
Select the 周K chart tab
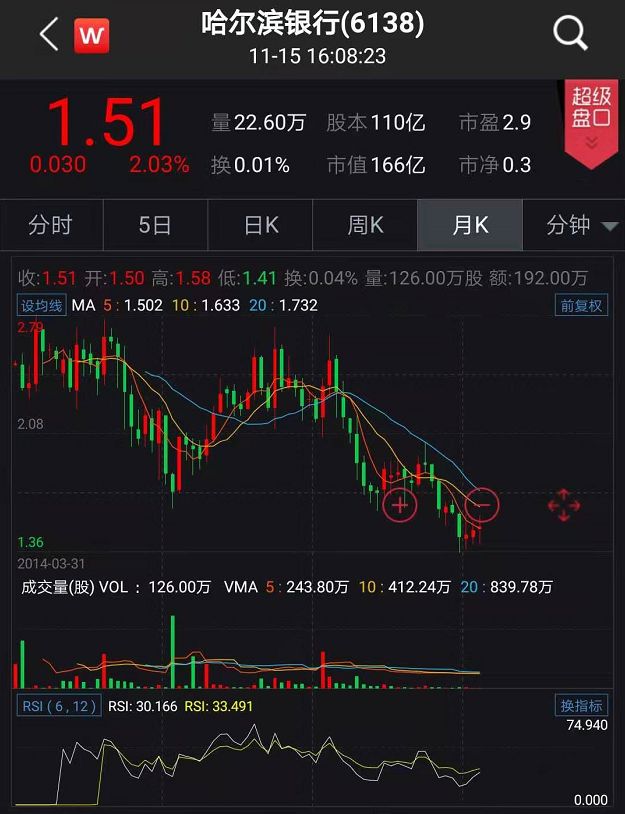[365, 225]
